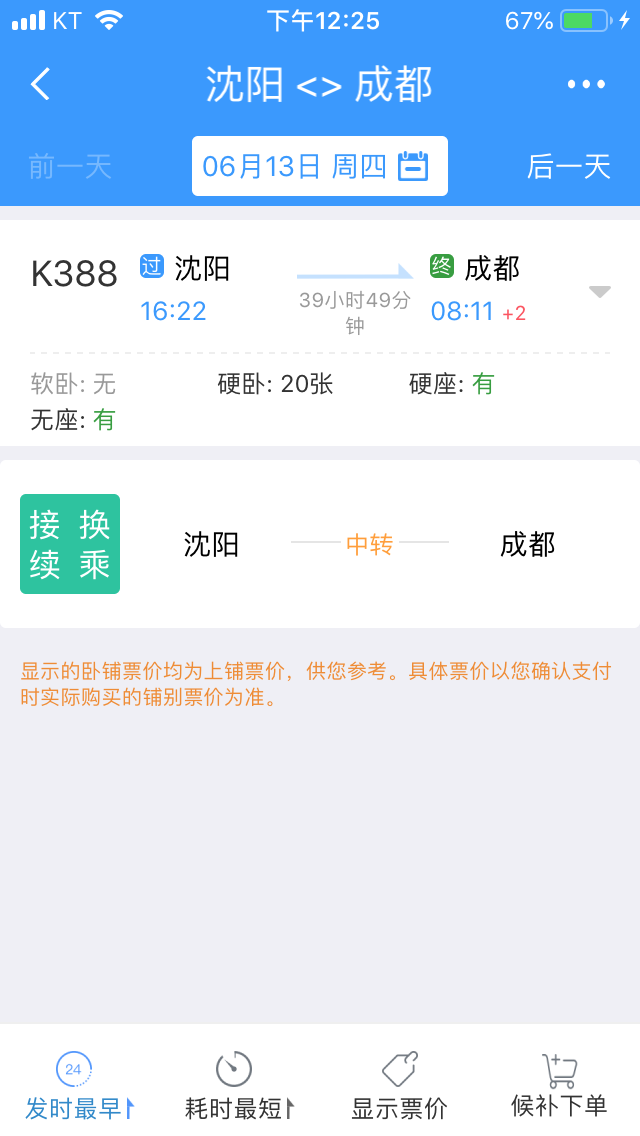Open 候补下单 waitlist order
The height and width of the screenshot is (1136, 640).
[559, 1087]
